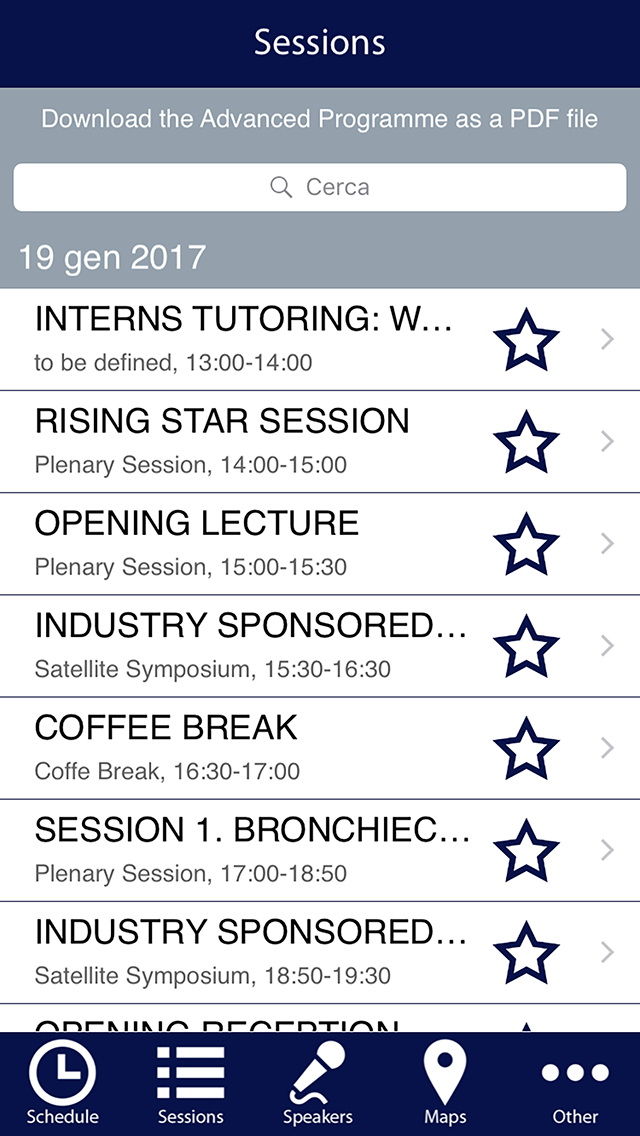Open the INTERNS TUTORING session

click(x=320, y=339)
